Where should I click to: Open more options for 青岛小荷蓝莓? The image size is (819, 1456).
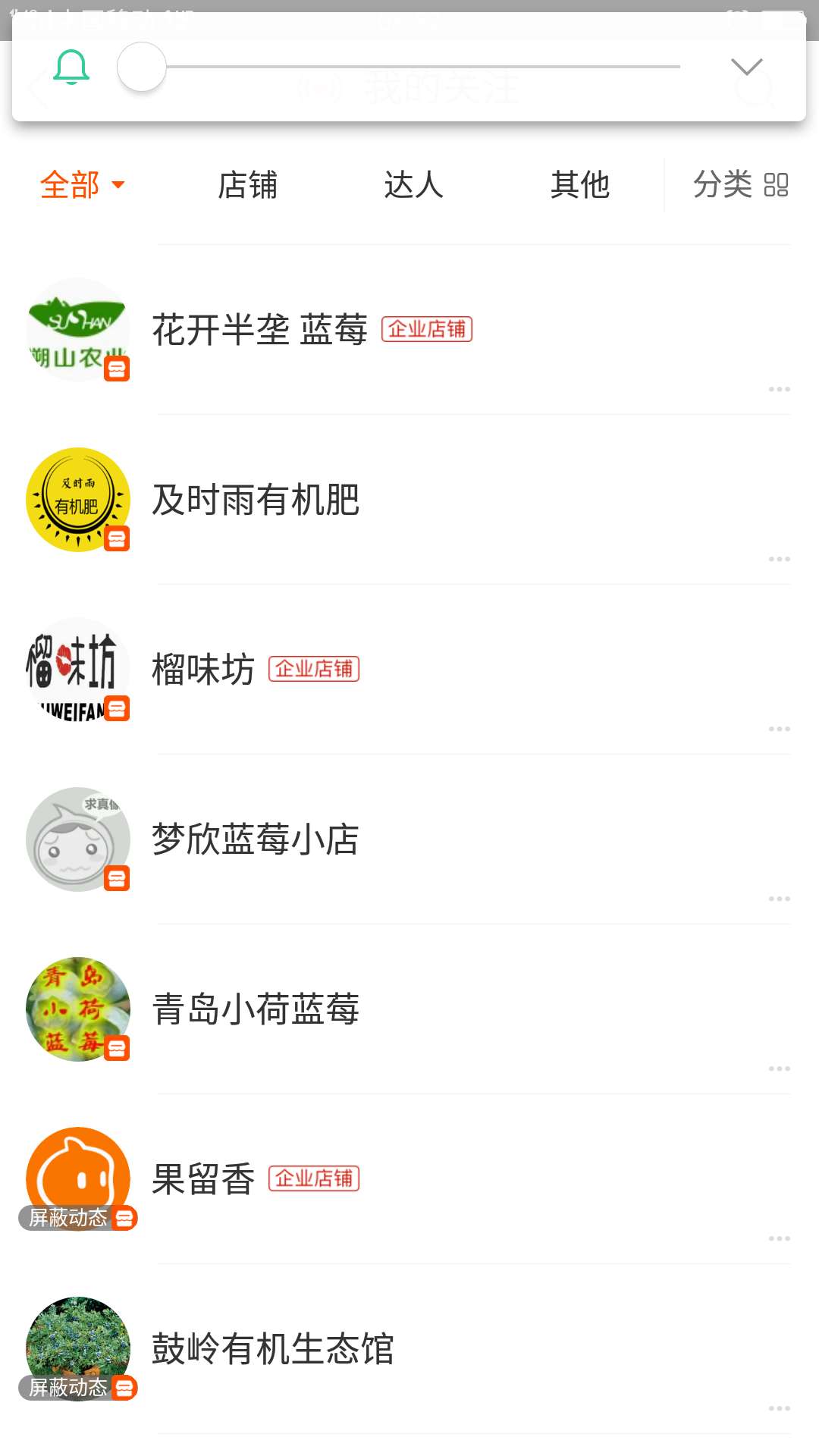tap(779, 1068)
